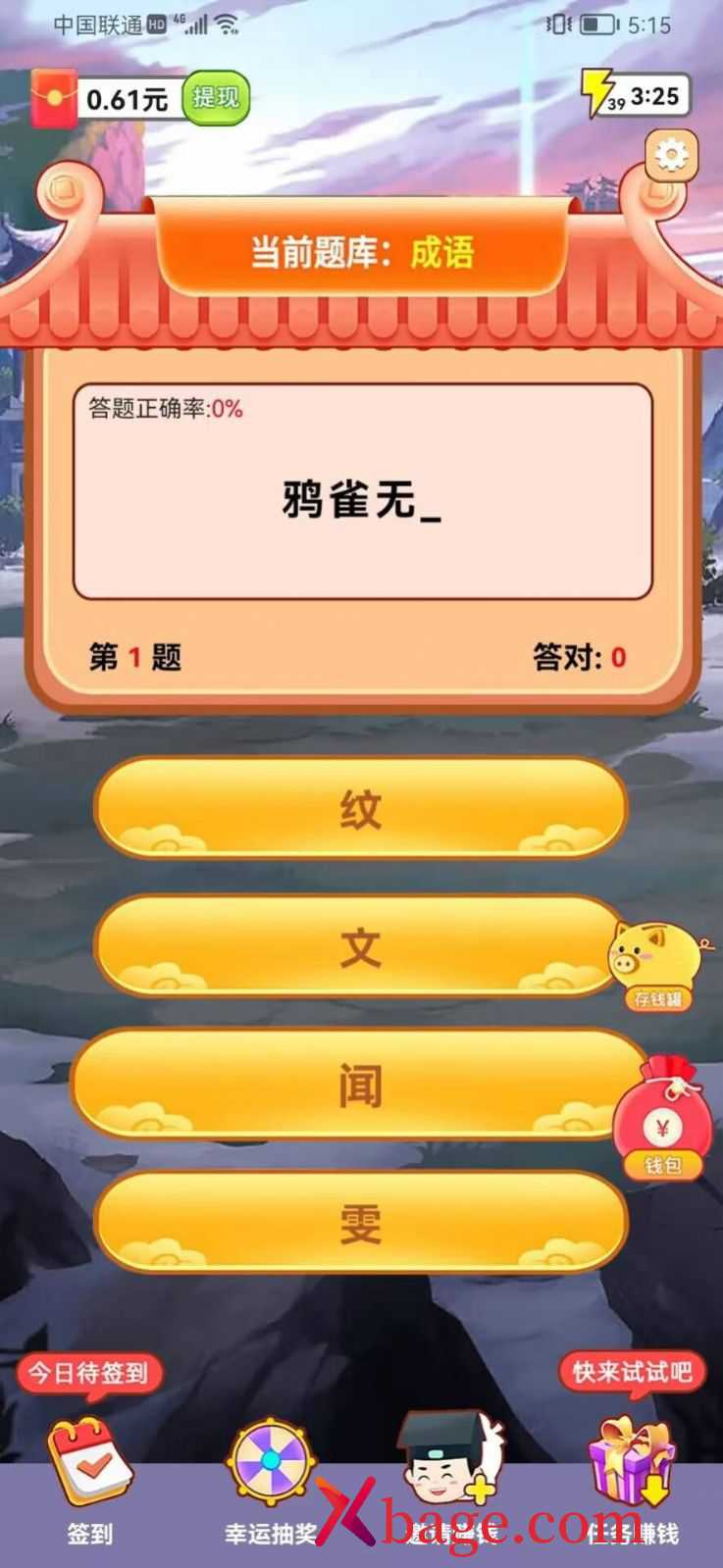Select answer 文

pyautogui.click(x=360, y=946)
